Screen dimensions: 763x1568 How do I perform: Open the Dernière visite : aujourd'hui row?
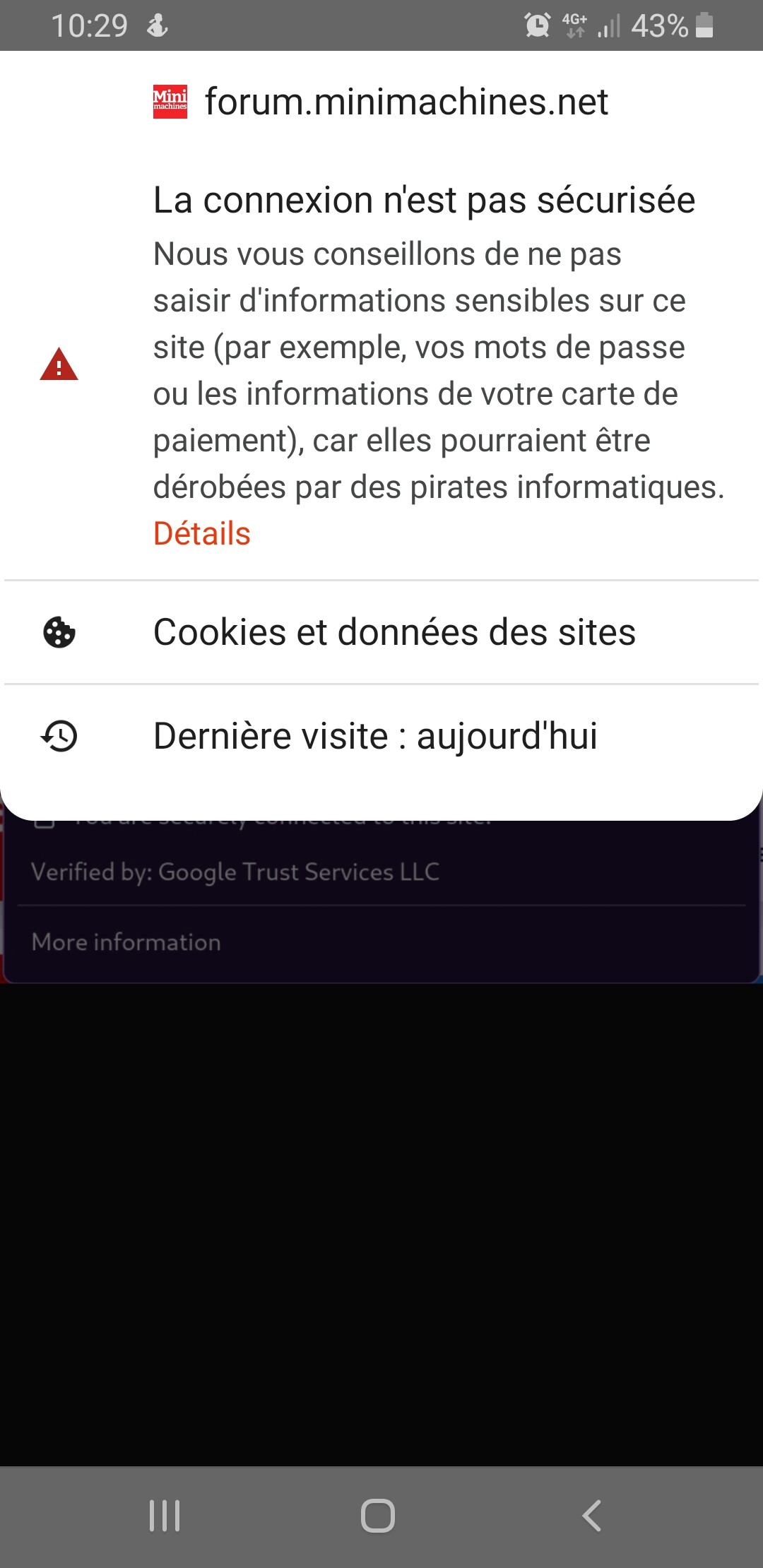pos(381,736)
